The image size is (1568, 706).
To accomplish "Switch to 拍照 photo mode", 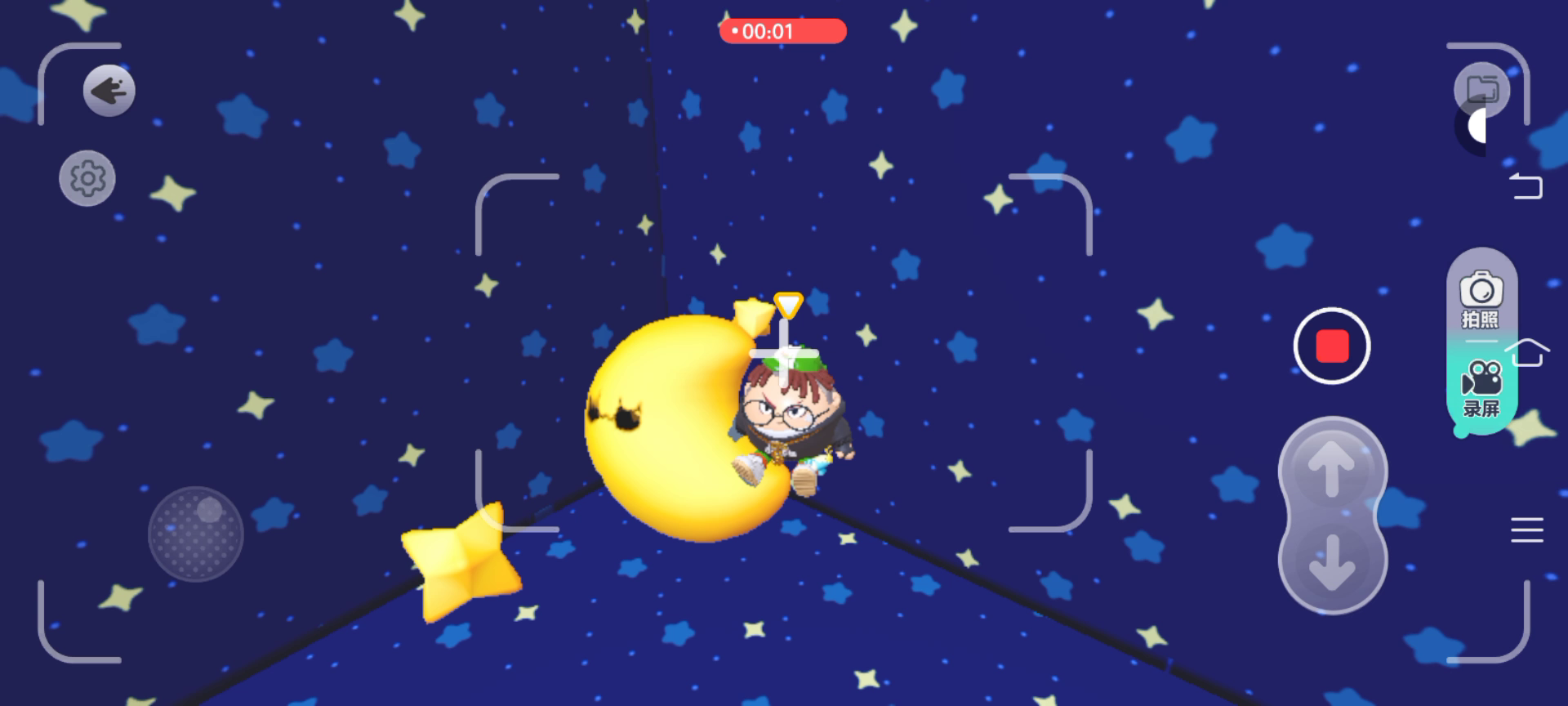I will tap(1481, 299).
